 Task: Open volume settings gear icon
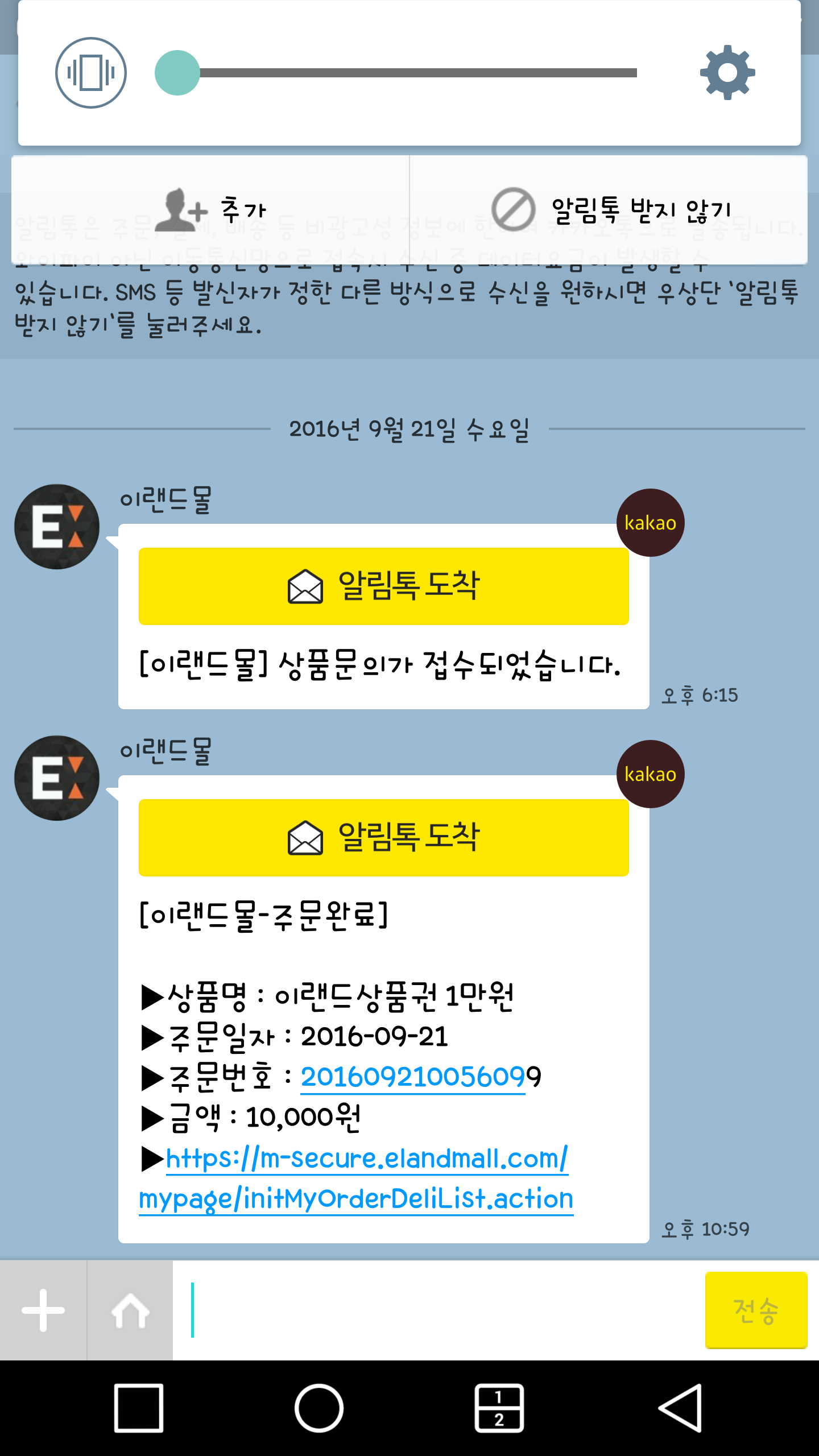(727, 73)
